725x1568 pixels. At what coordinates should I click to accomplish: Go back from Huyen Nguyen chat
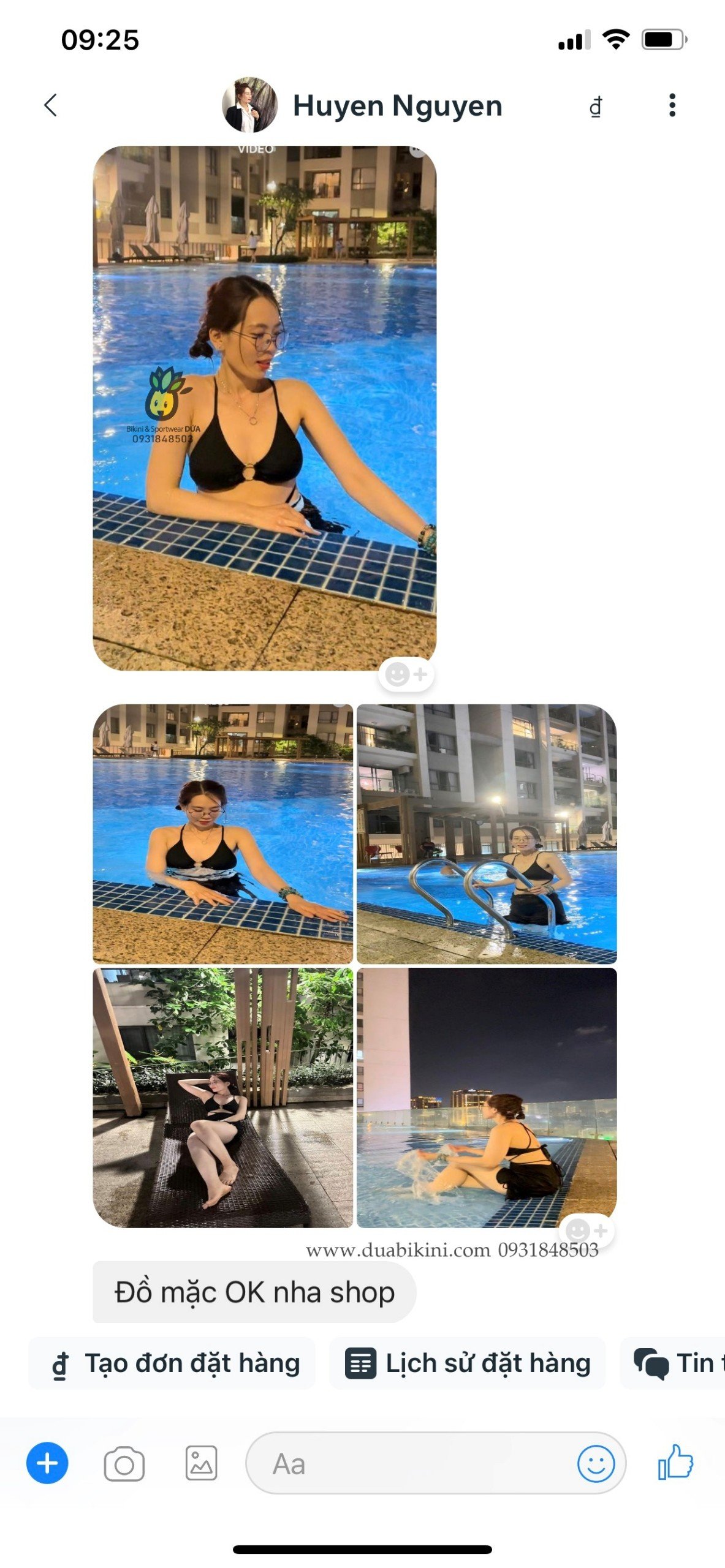click(51, 105)
